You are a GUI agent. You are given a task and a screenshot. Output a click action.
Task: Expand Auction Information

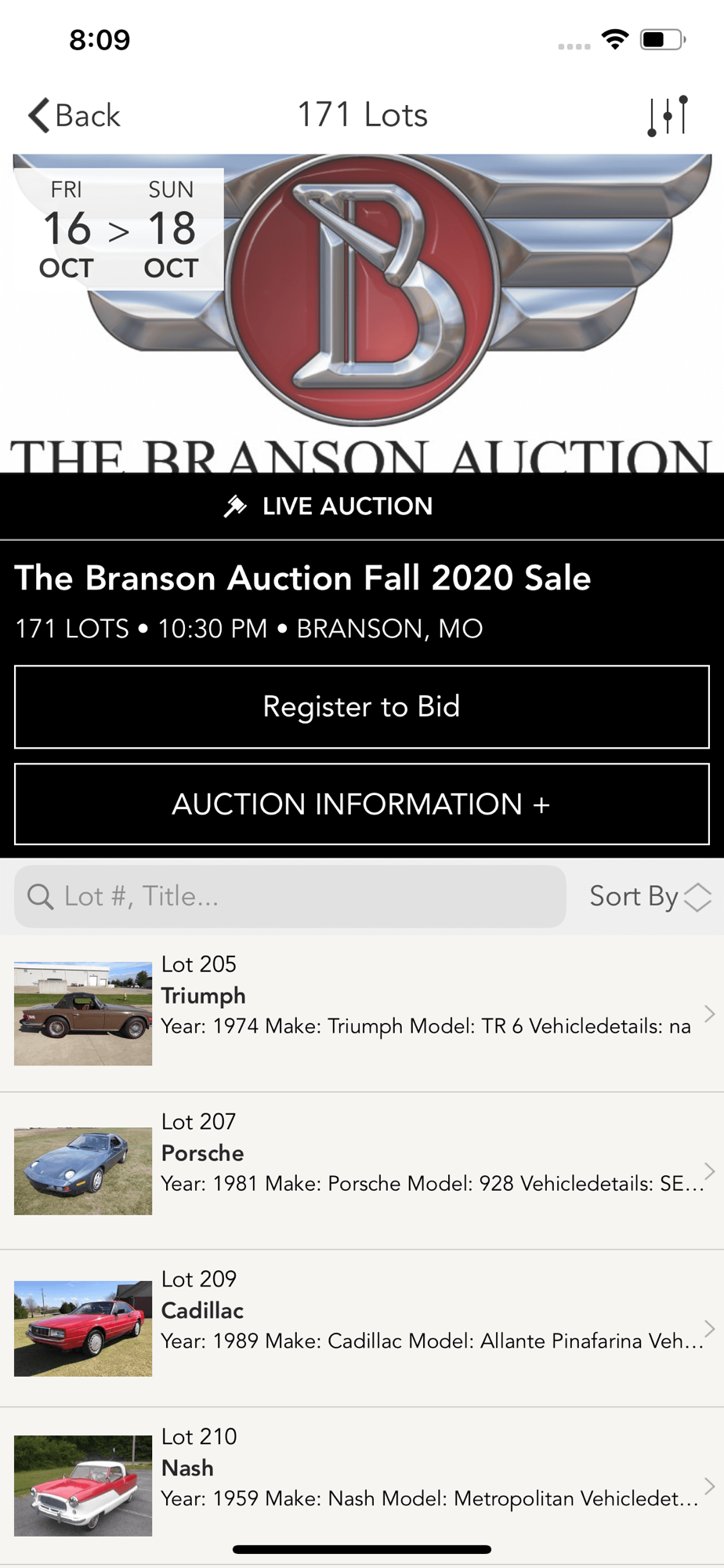coord(362,804)
